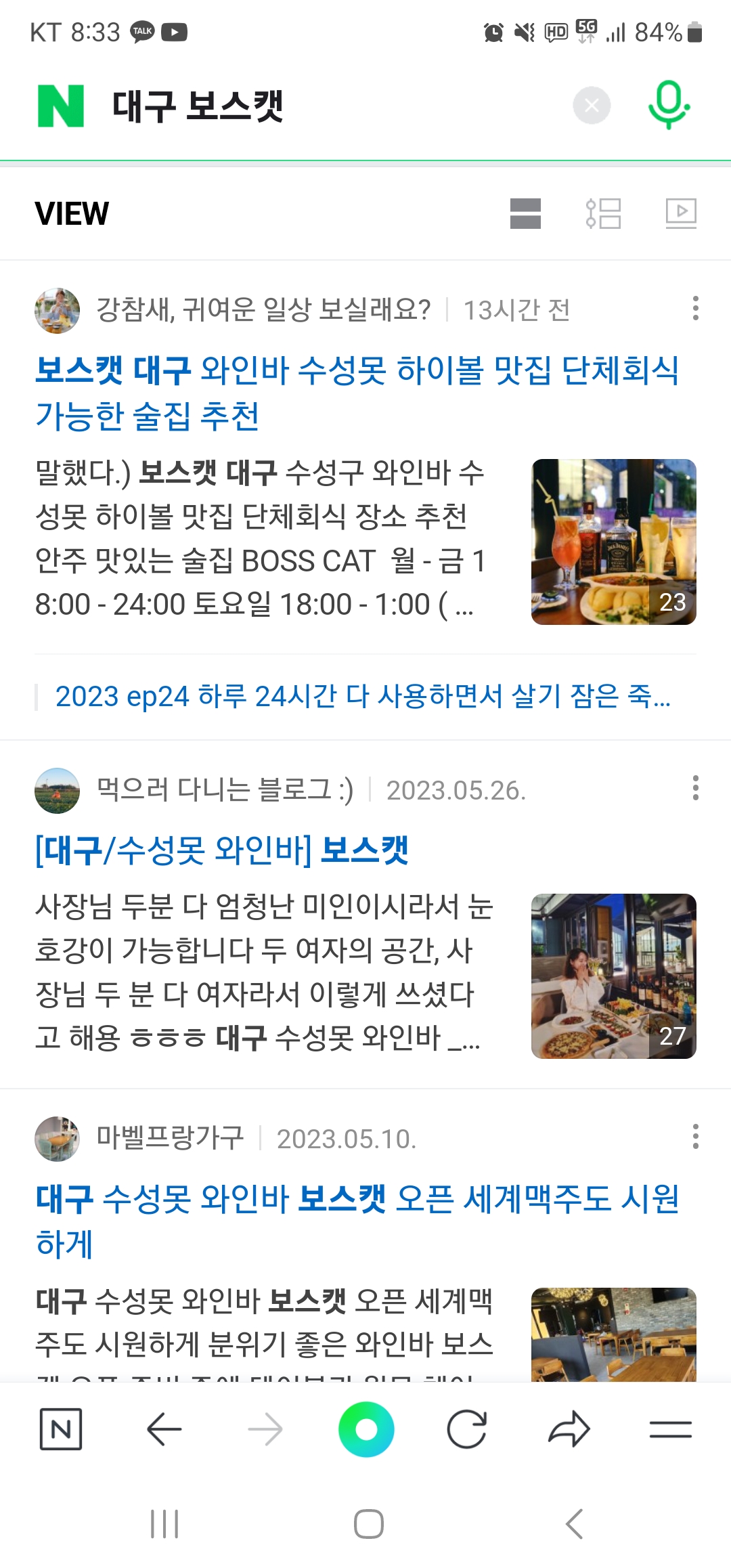
Task: Open blog 강참새, 귀여운 일상 보실래요?
Action: click(x=263, y=310)
